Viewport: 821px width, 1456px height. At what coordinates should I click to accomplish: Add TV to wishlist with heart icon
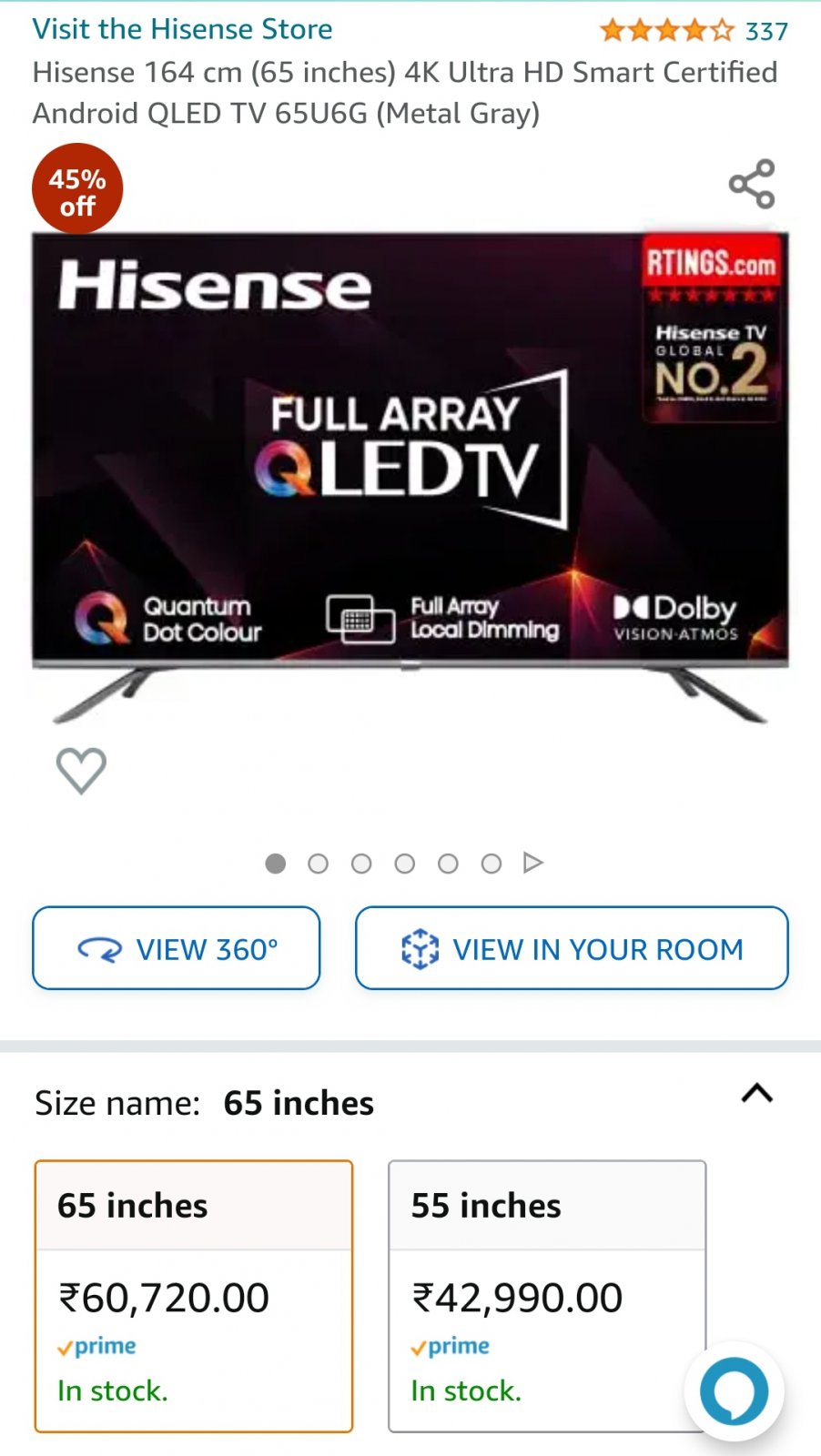coord(81,770)
